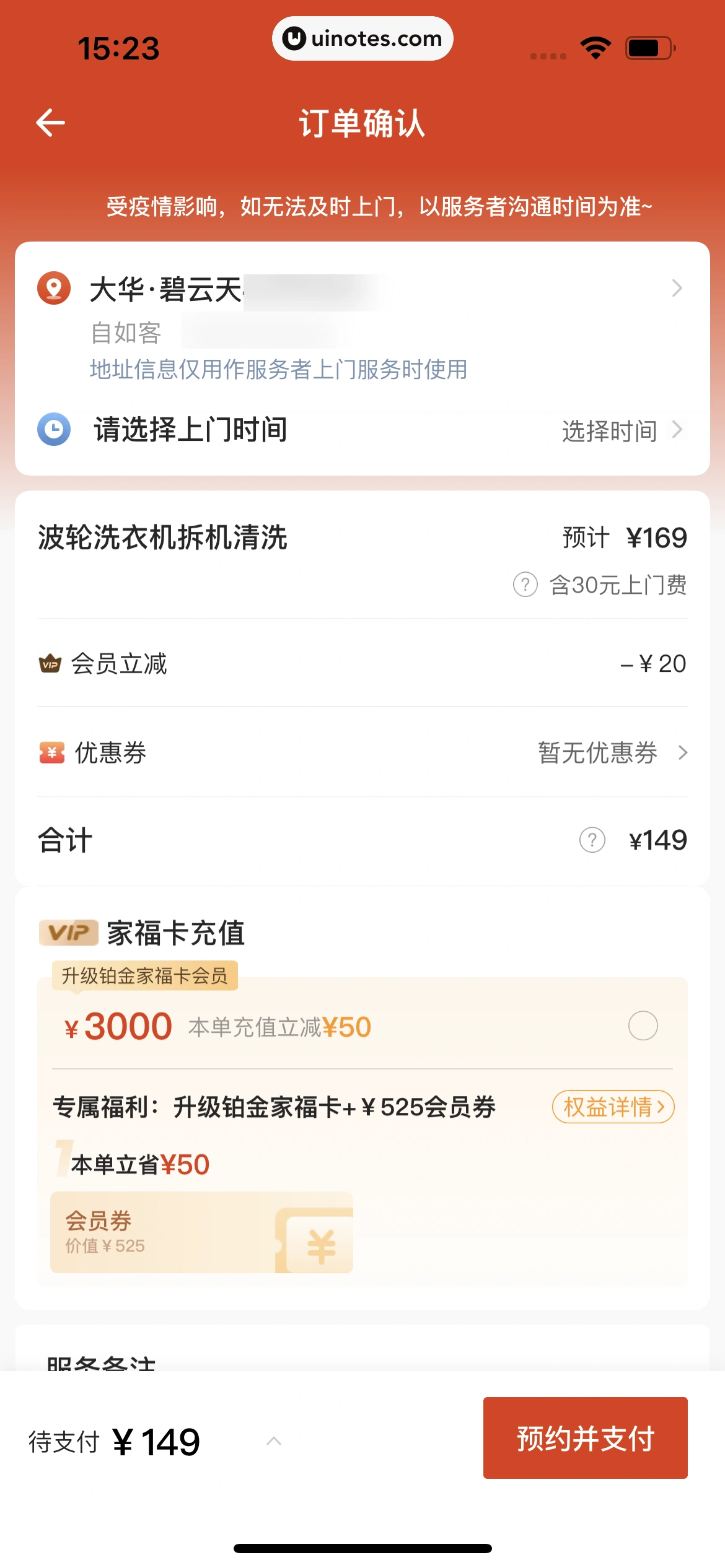This screenshot has height=1568, width=725.
Task: Go back with the left arrow
Action: pos(51,122)
